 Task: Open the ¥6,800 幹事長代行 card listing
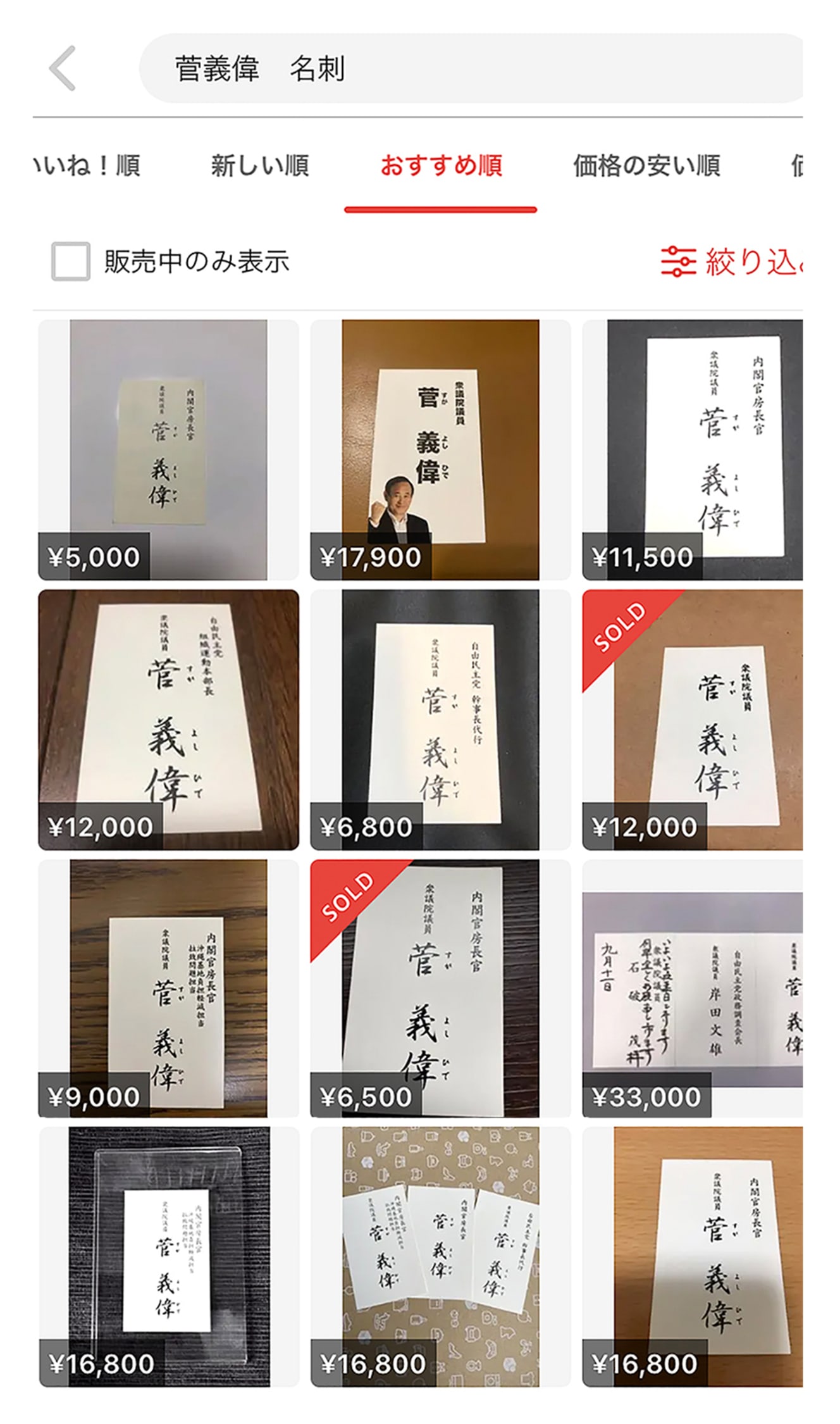pyautogui.click(x=440, y=720)
